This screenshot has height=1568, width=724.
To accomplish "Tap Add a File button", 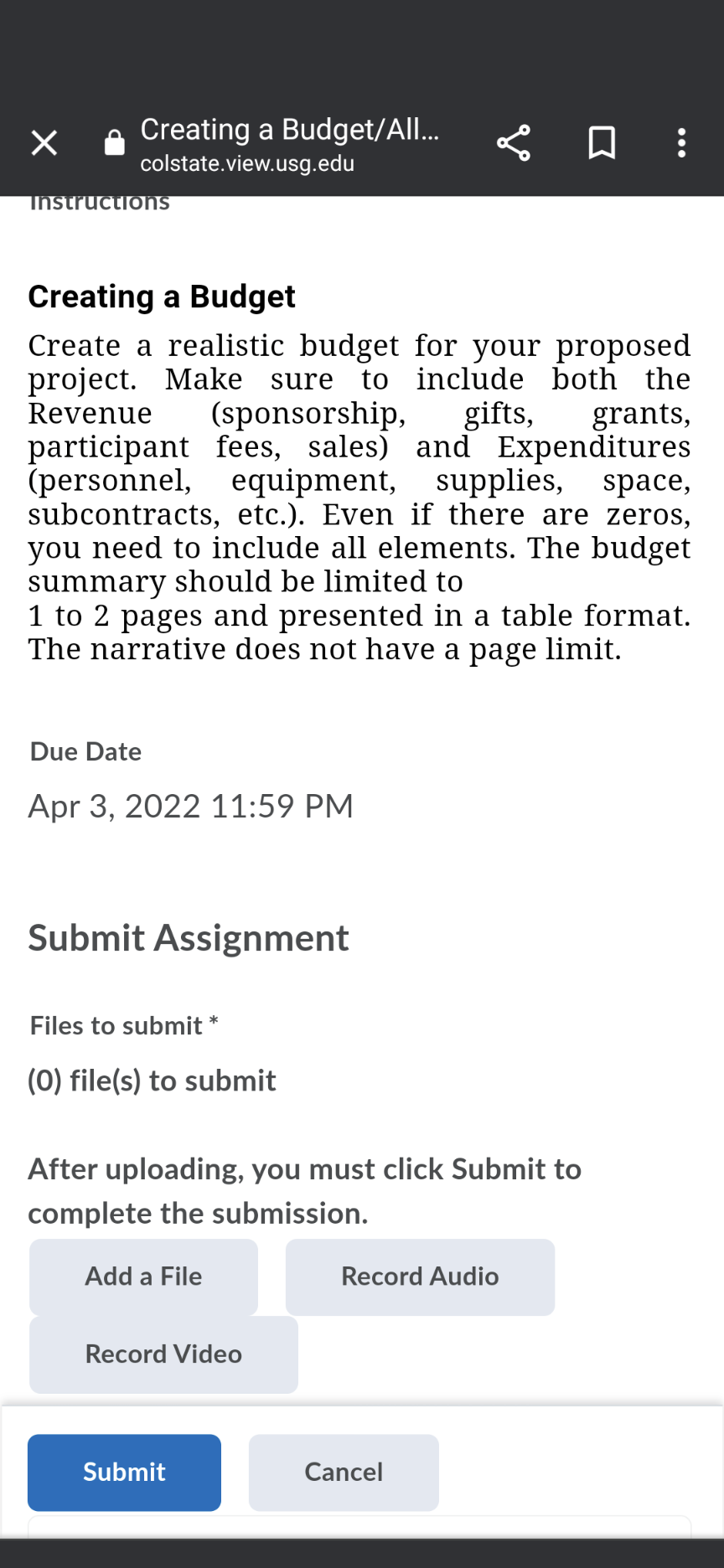I will pos(143,1277).
